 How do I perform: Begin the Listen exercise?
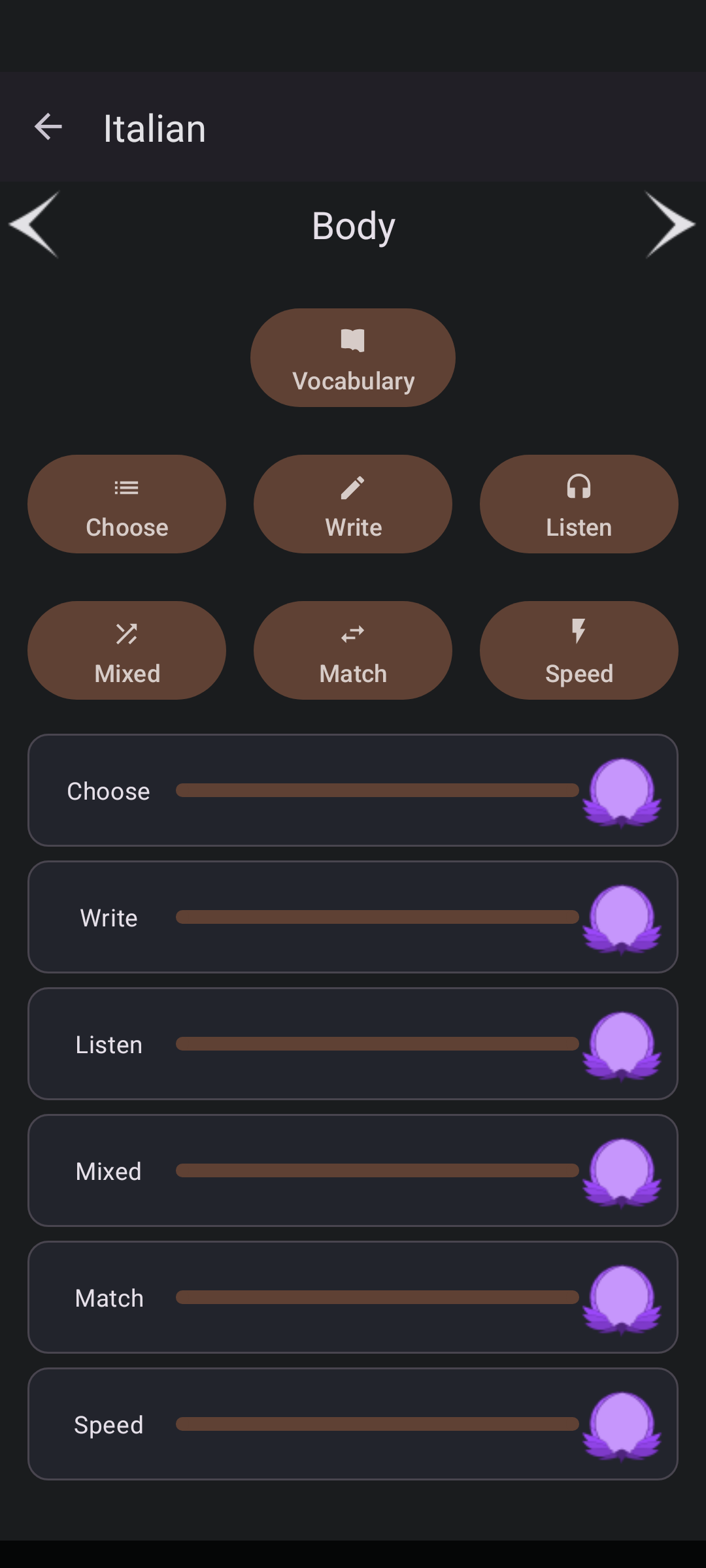[579, 504]
